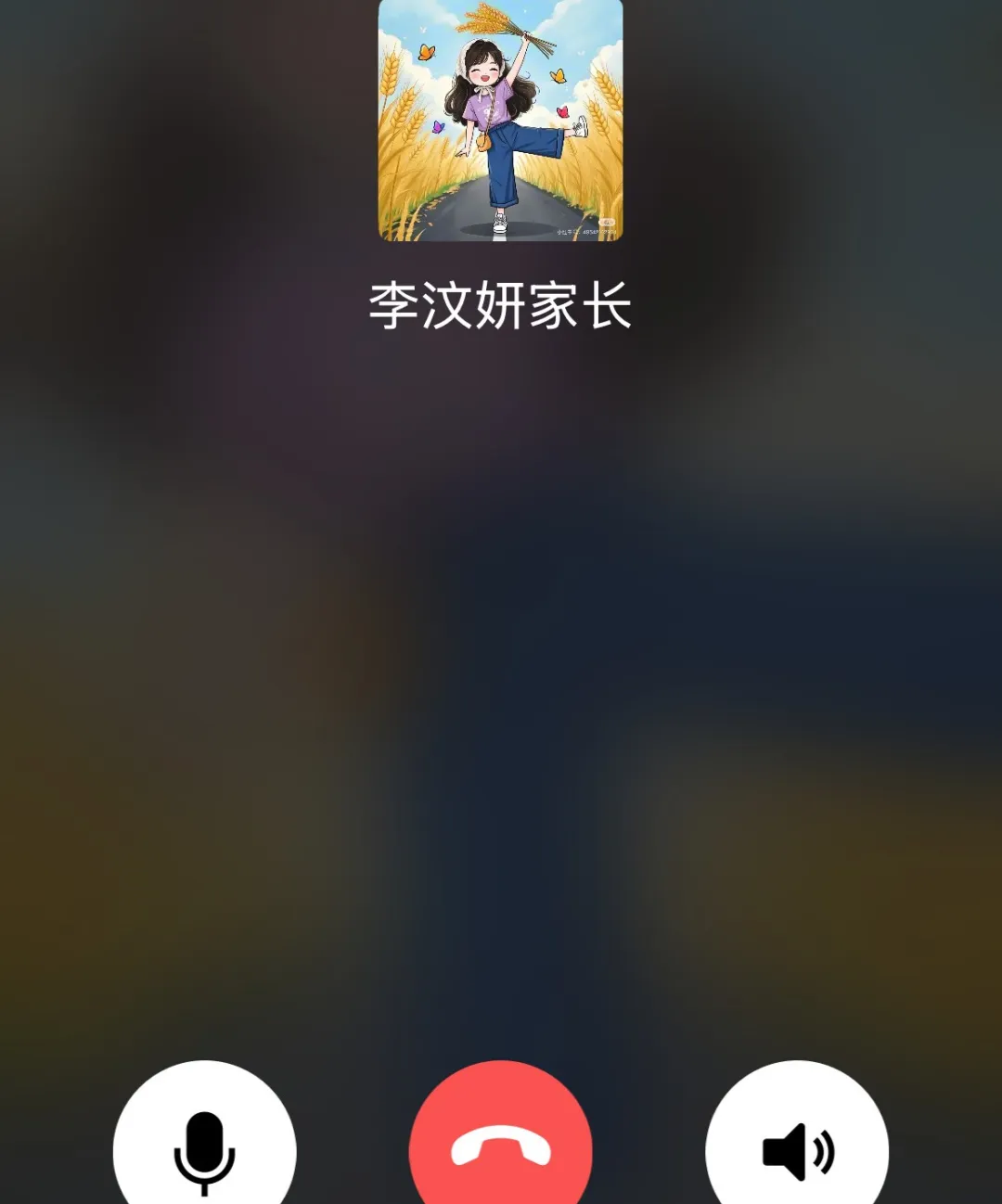Toggle the speaker output
The image size is (1002, 1204).
coord(797,1150)
